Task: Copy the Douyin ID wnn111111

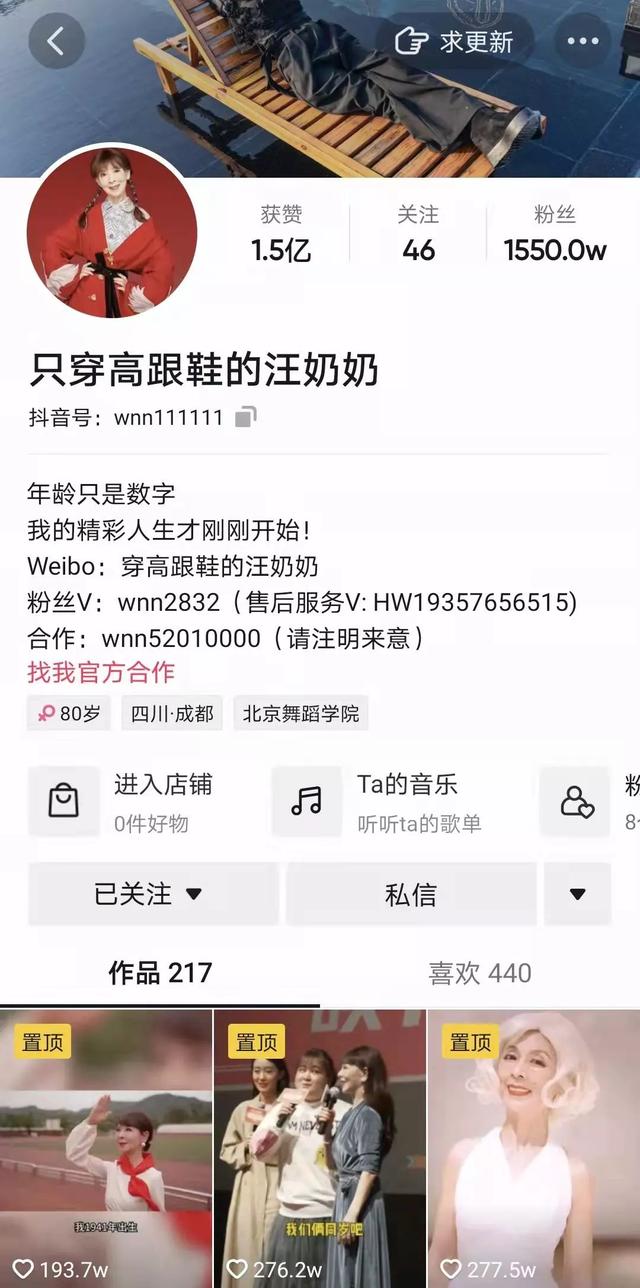Action: click(246, 417)
